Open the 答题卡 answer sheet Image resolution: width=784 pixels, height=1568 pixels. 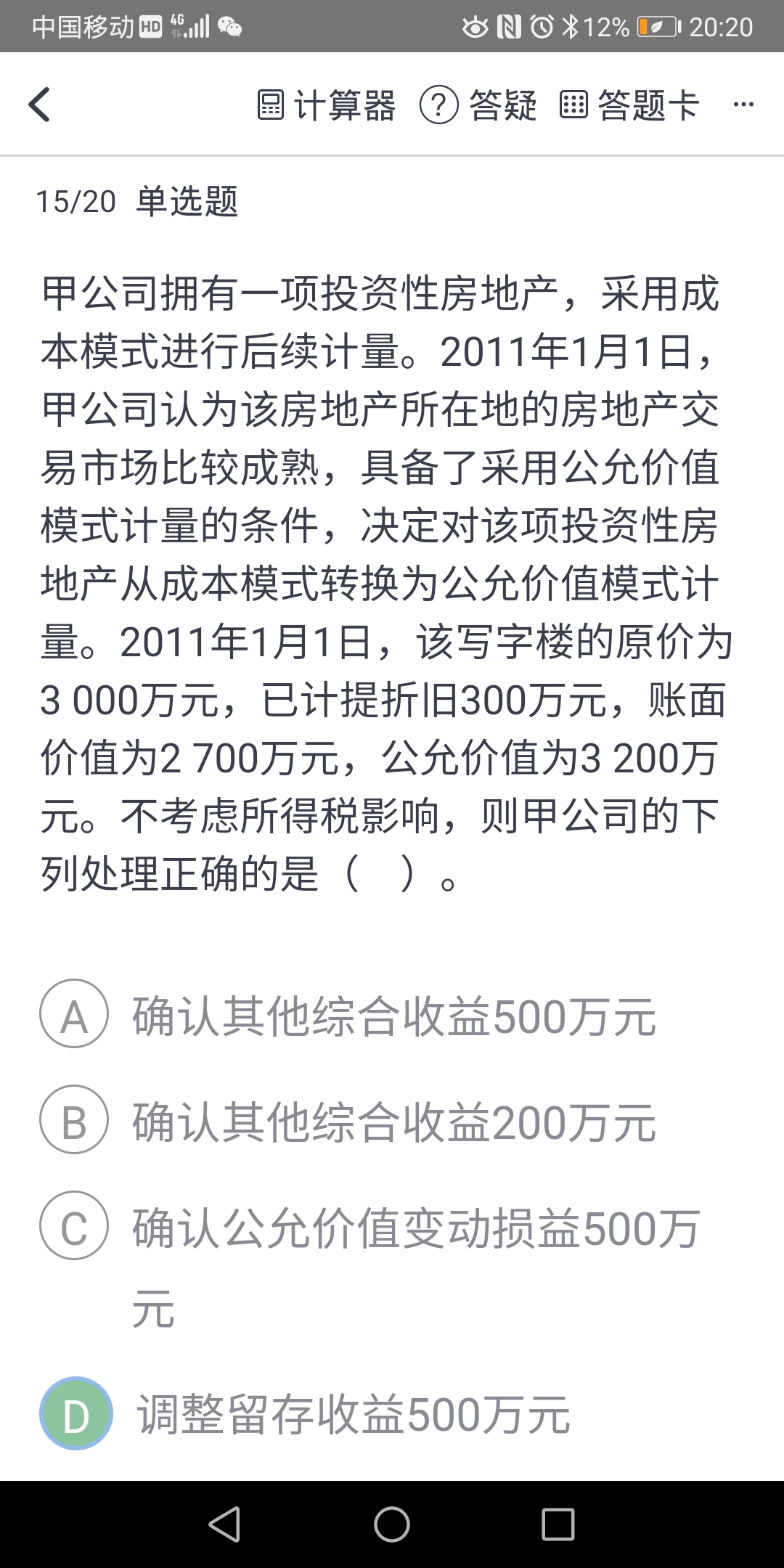click(x=629, y=105)
